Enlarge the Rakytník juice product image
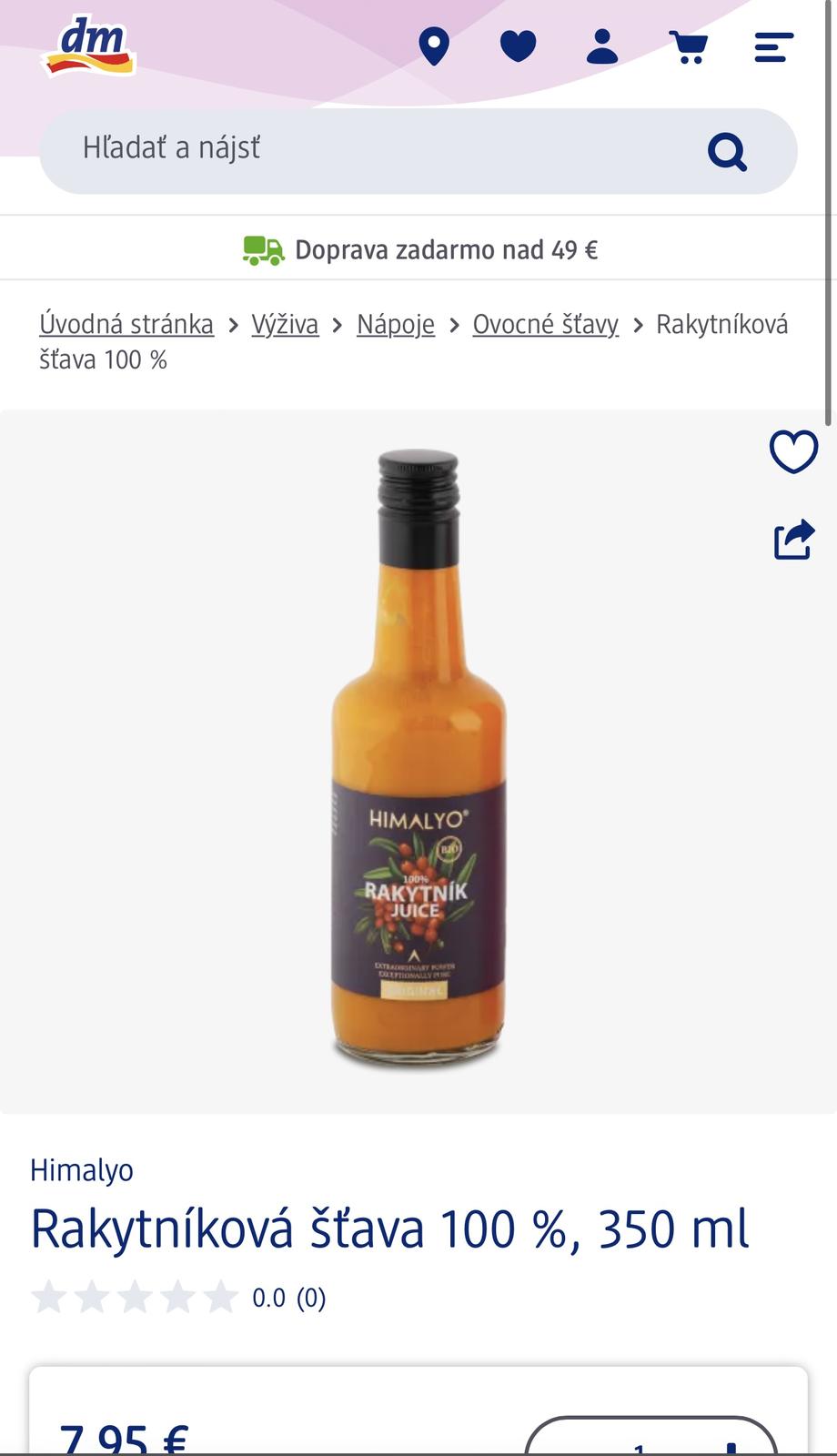The height and width of the screenshot is (1456, 837). 418,760
